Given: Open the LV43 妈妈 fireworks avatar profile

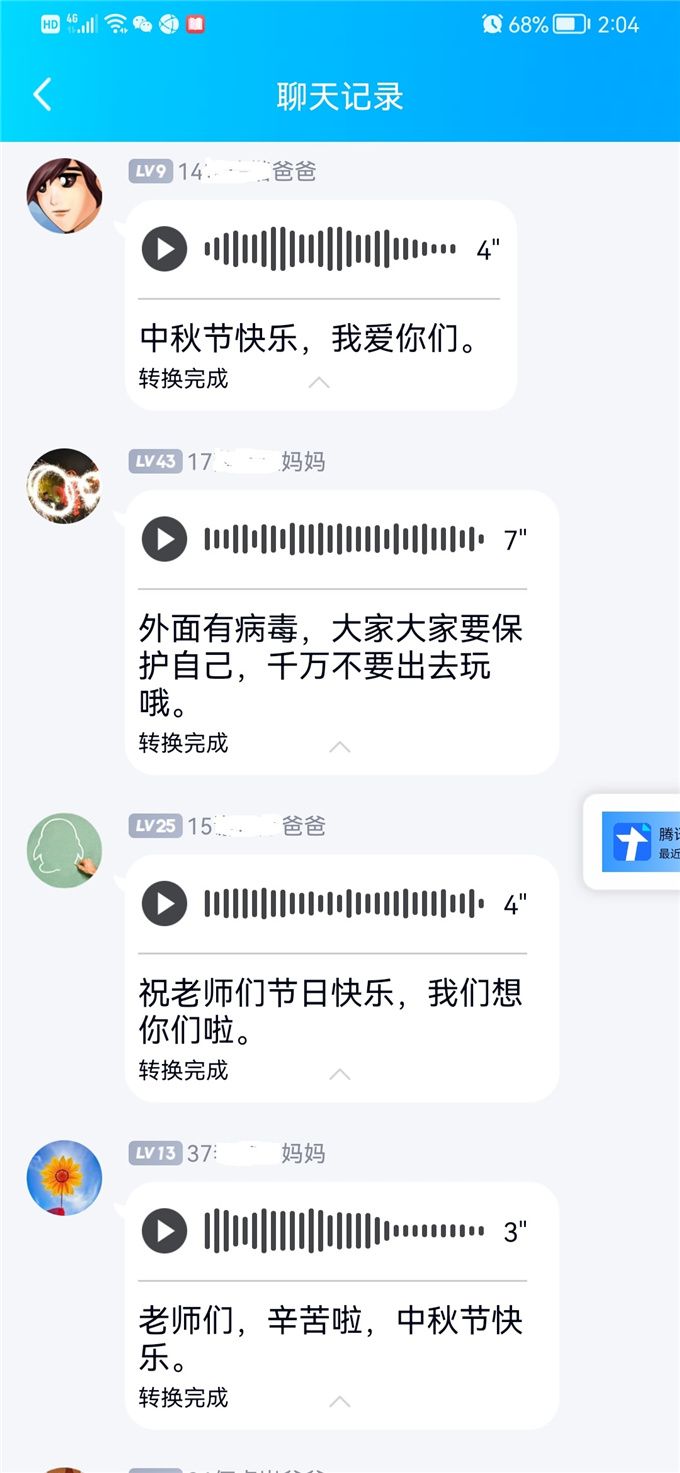Looking at the screenshot, I should pyautogui.click(x=64, y=486).
